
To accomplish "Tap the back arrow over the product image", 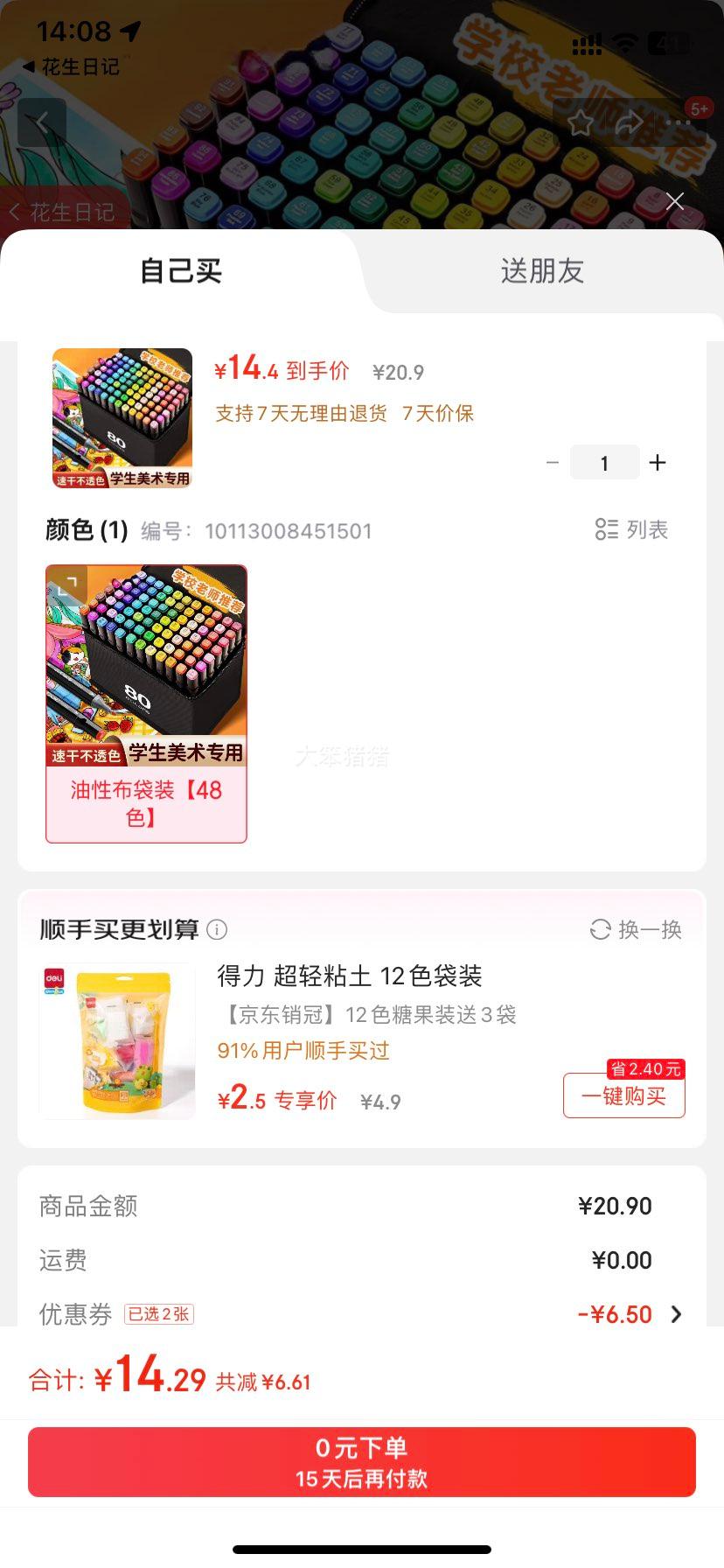I will (x=41, y=122).
